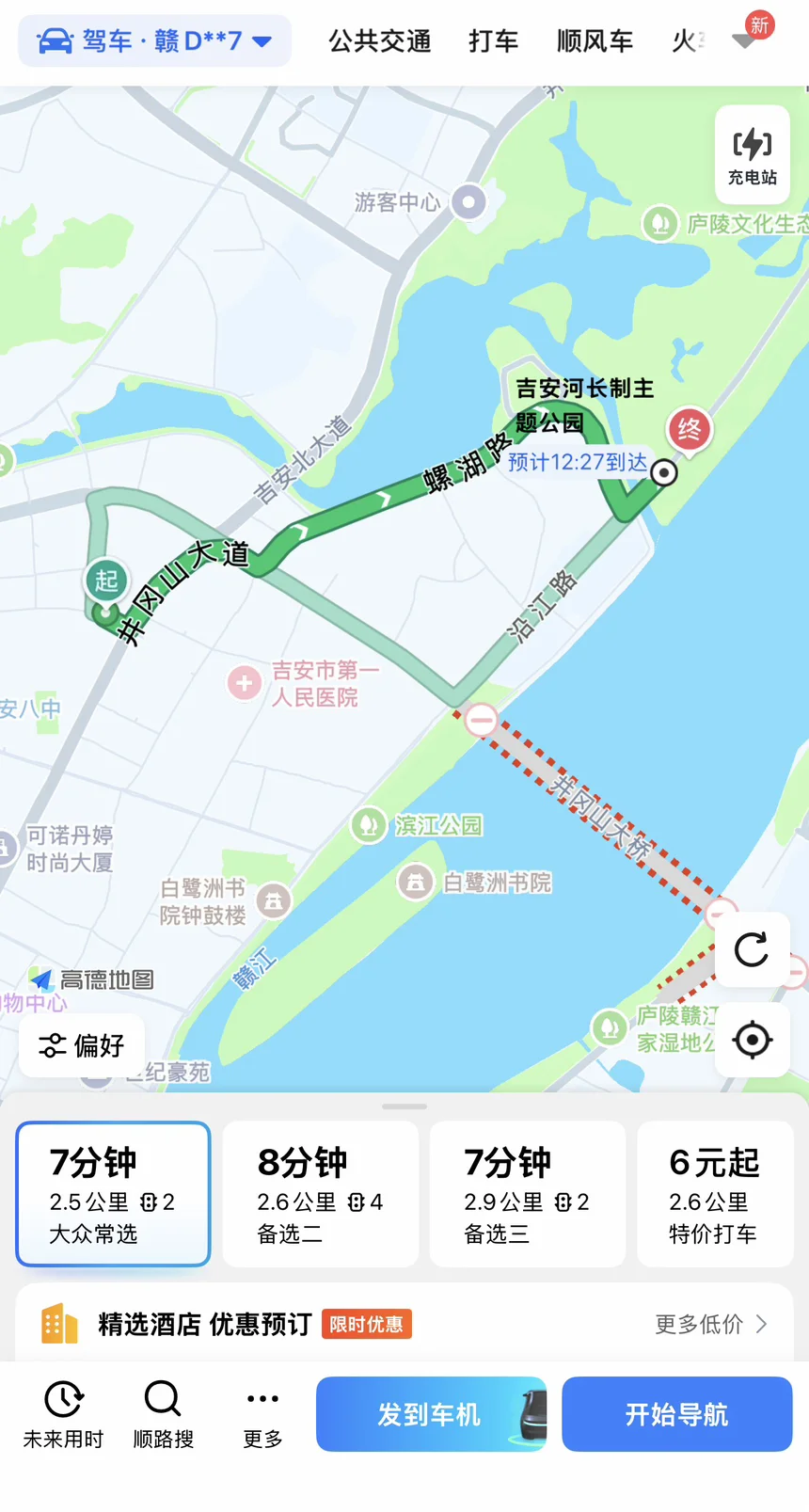809x1512 pixels.
Task: Refresh the route with the reload icon
Action: tap(752, 949)
